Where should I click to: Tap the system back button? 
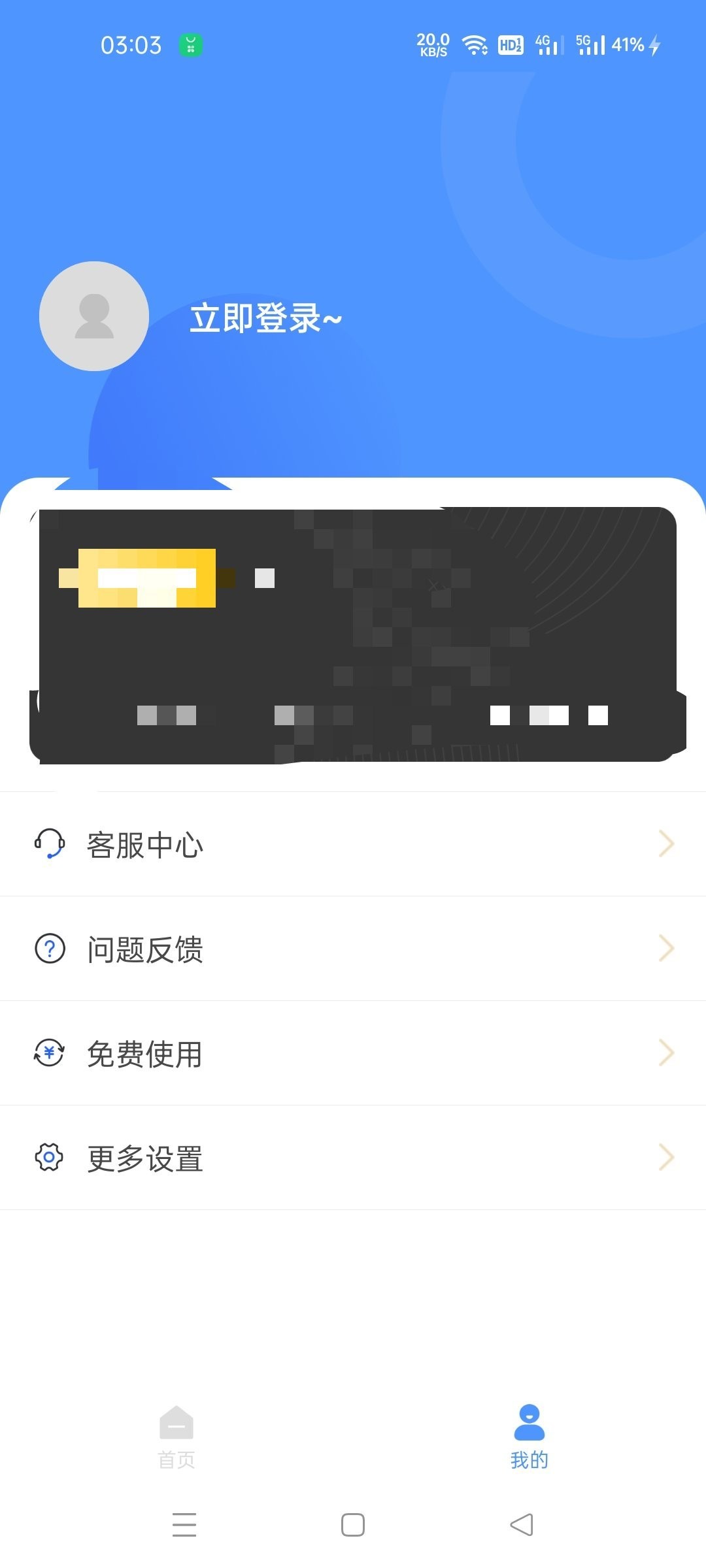[522, 1525]
